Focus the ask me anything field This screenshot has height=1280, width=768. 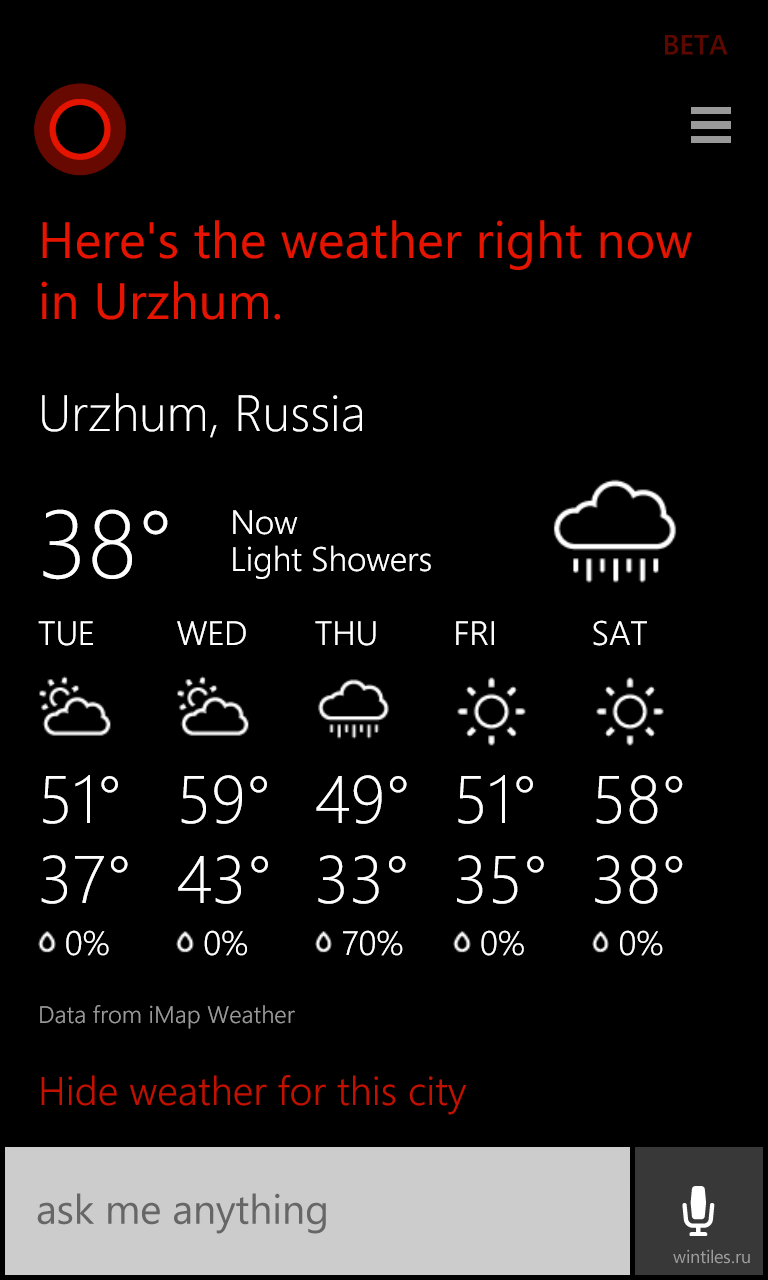(318, 1211)
